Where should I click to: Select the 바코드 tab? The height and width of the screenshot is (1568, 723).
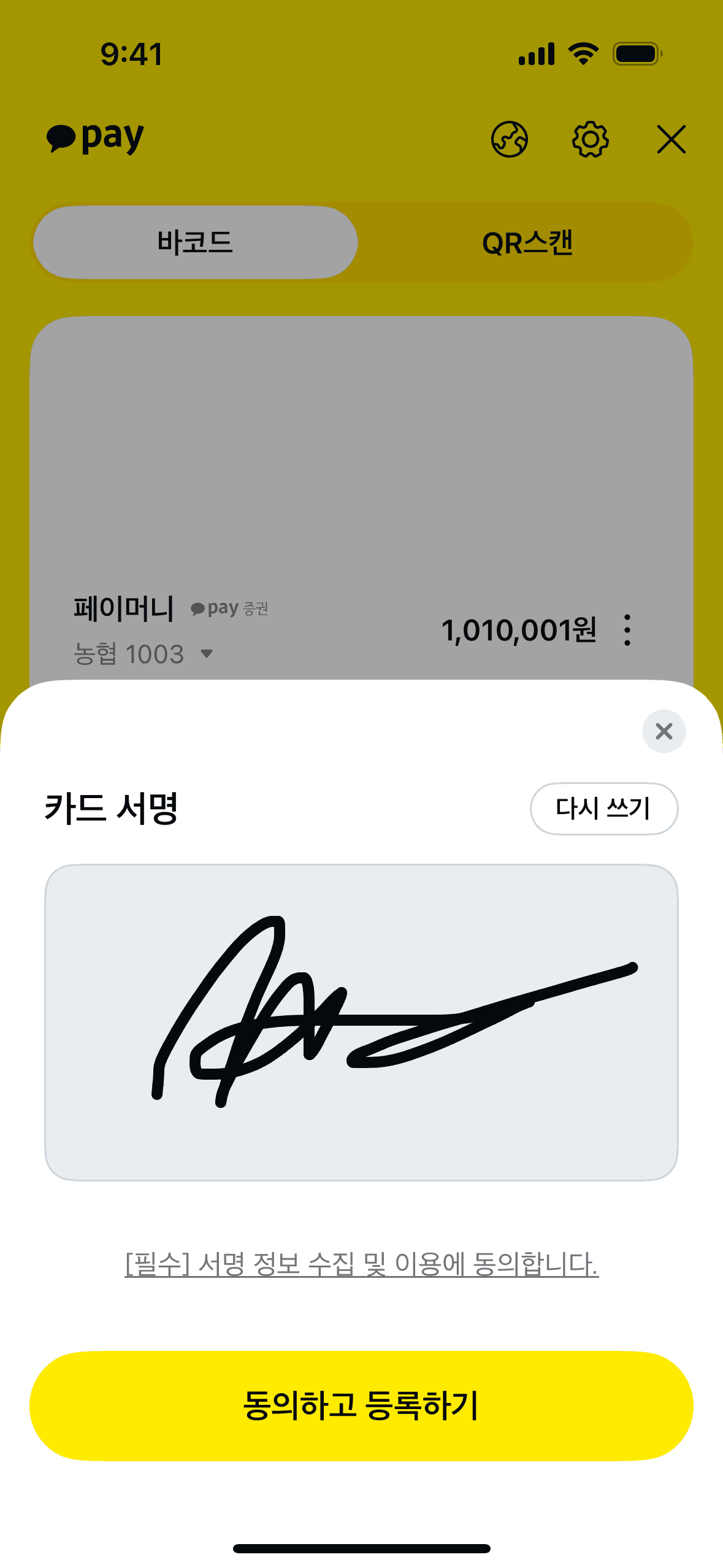tap(195, 243)
